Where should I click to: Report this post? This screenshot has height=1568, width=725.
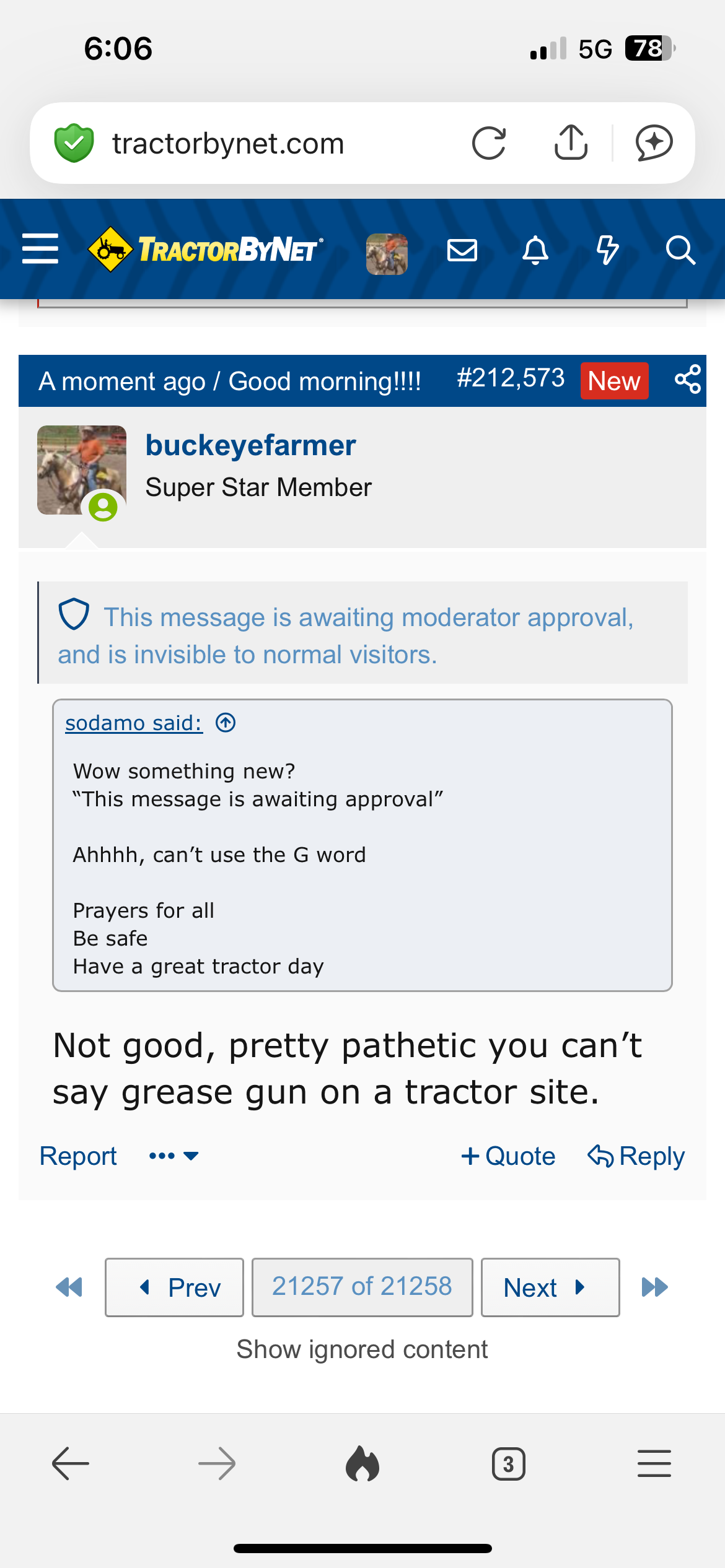[x=78, y=1156]
